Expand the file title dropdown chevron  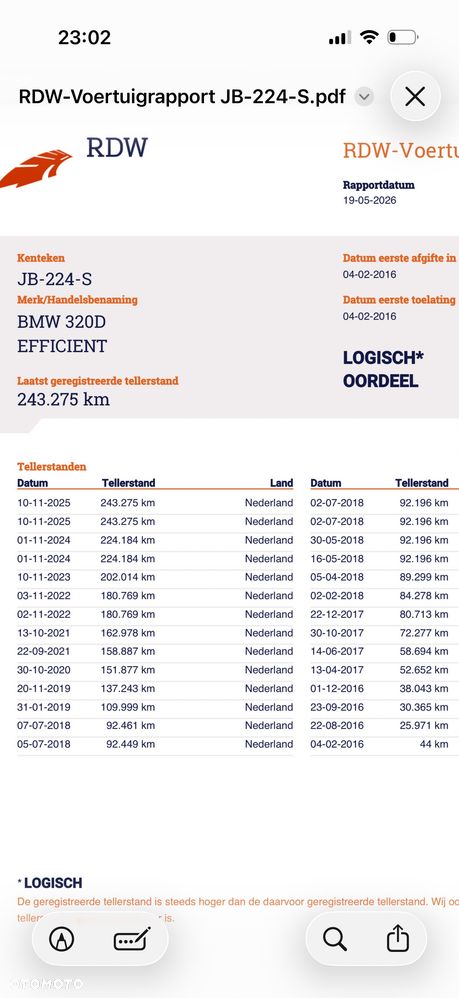[364, 97]
